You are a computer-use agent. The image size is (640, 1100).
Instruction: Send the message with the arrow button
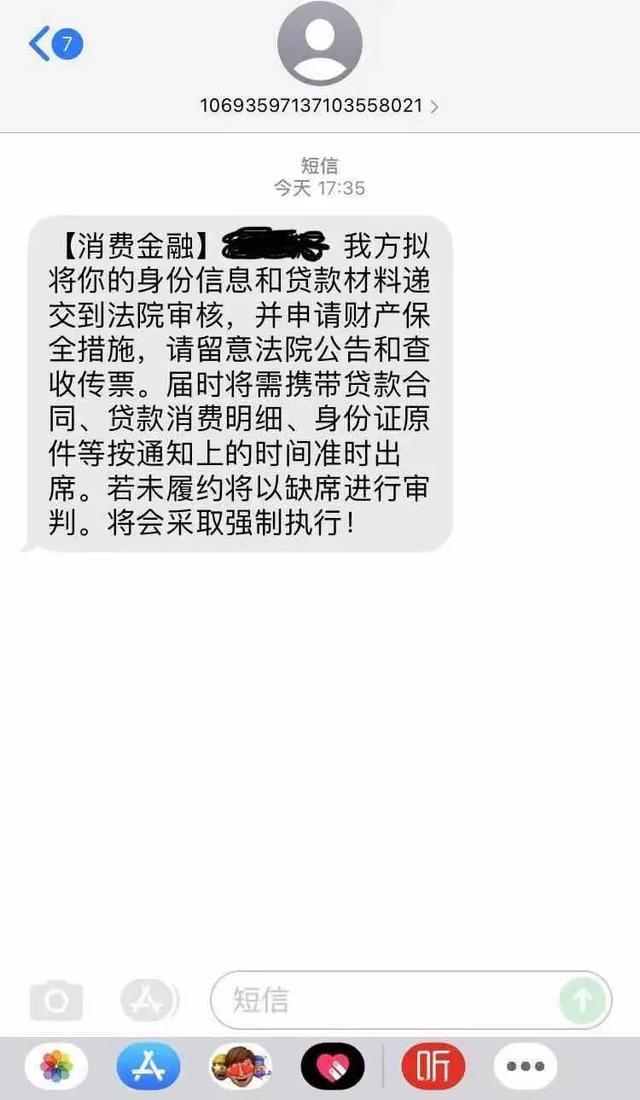(x=583, y=999)
